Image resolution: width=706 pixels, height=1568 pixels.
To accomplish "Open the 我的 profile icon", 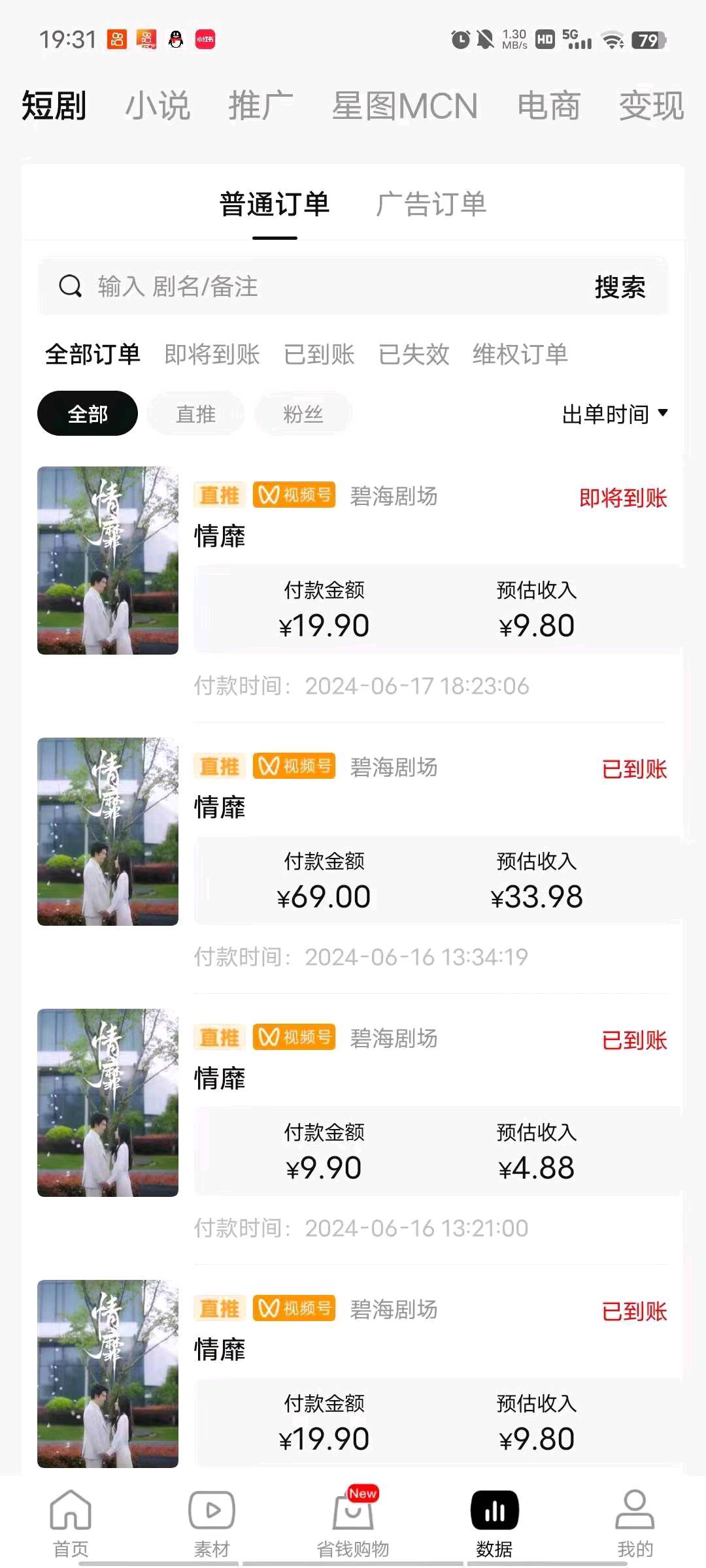I will [x=635, y=1516].
